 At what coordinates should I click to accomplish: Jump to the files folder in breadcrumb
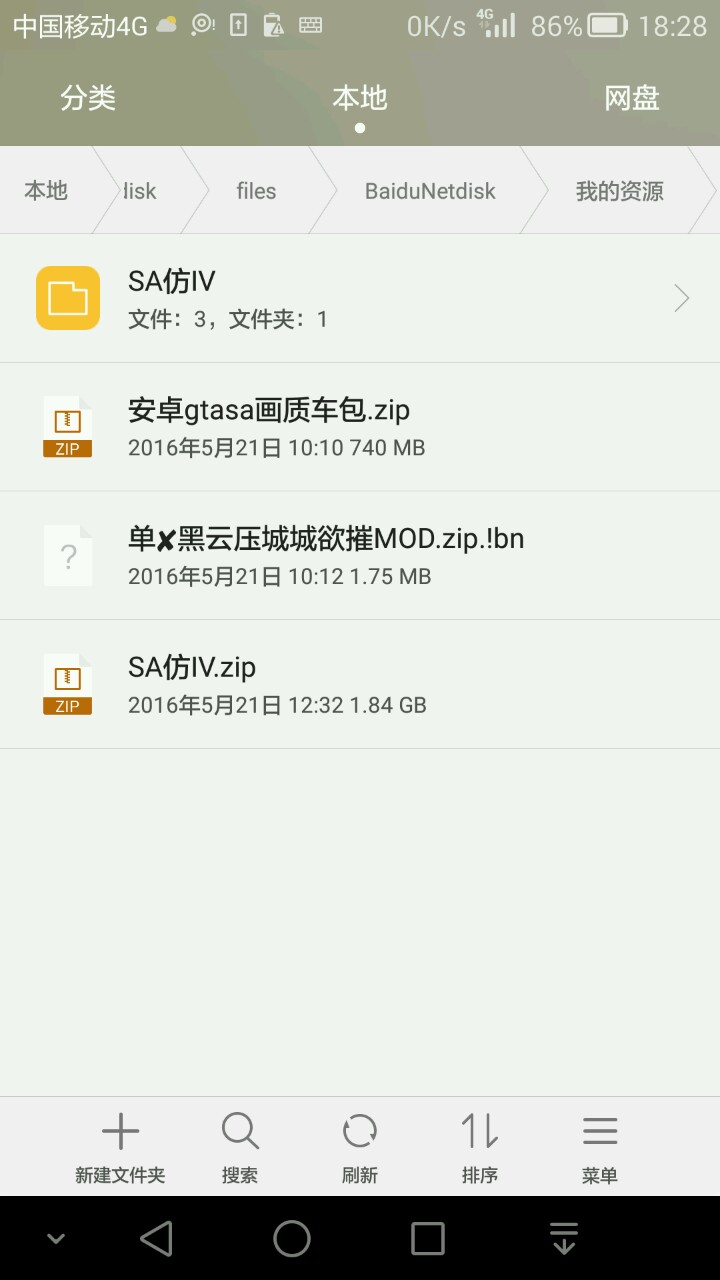pos(256,191)
